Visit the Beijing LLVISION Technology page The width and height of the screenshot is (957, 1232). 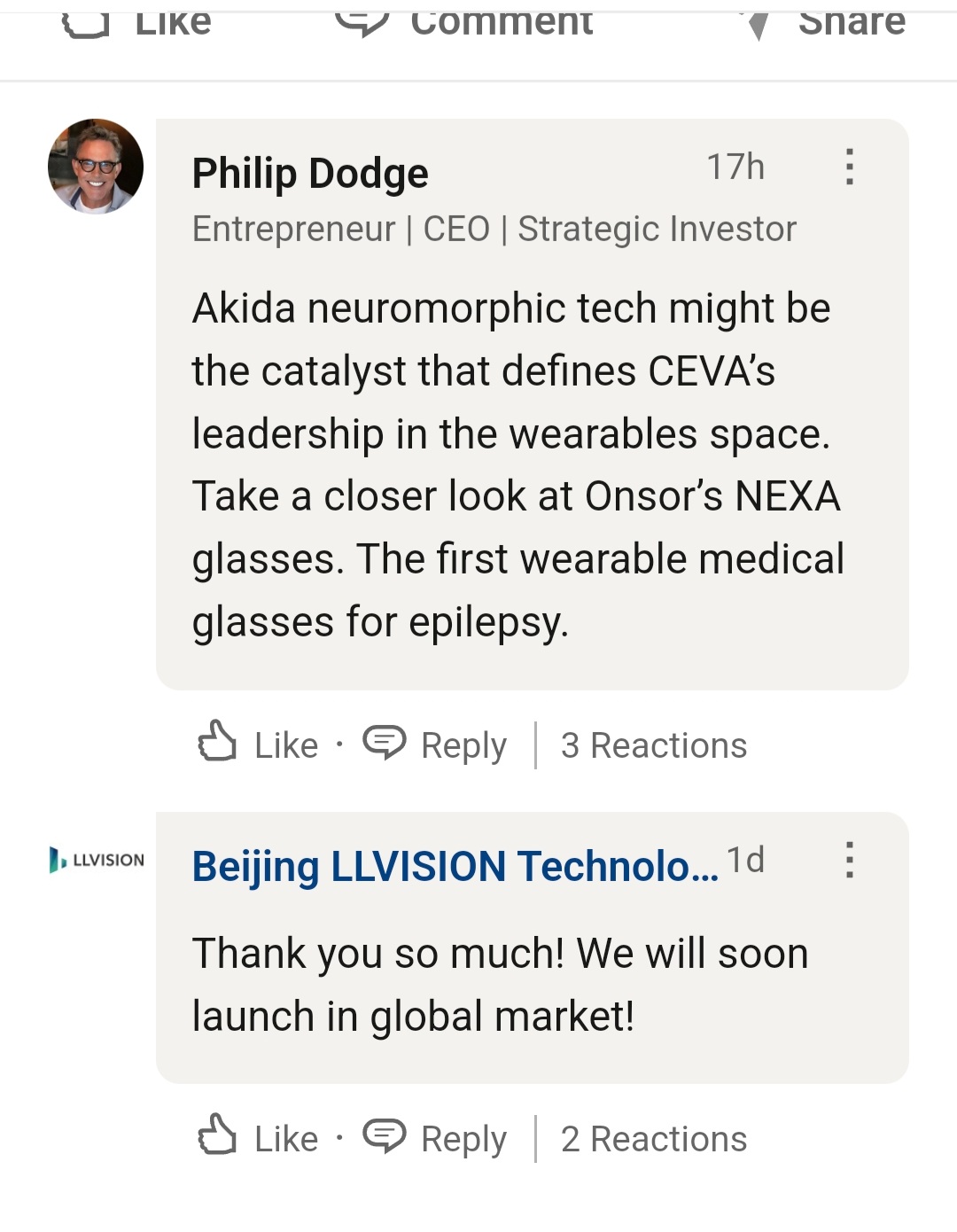tap(455, 866)
